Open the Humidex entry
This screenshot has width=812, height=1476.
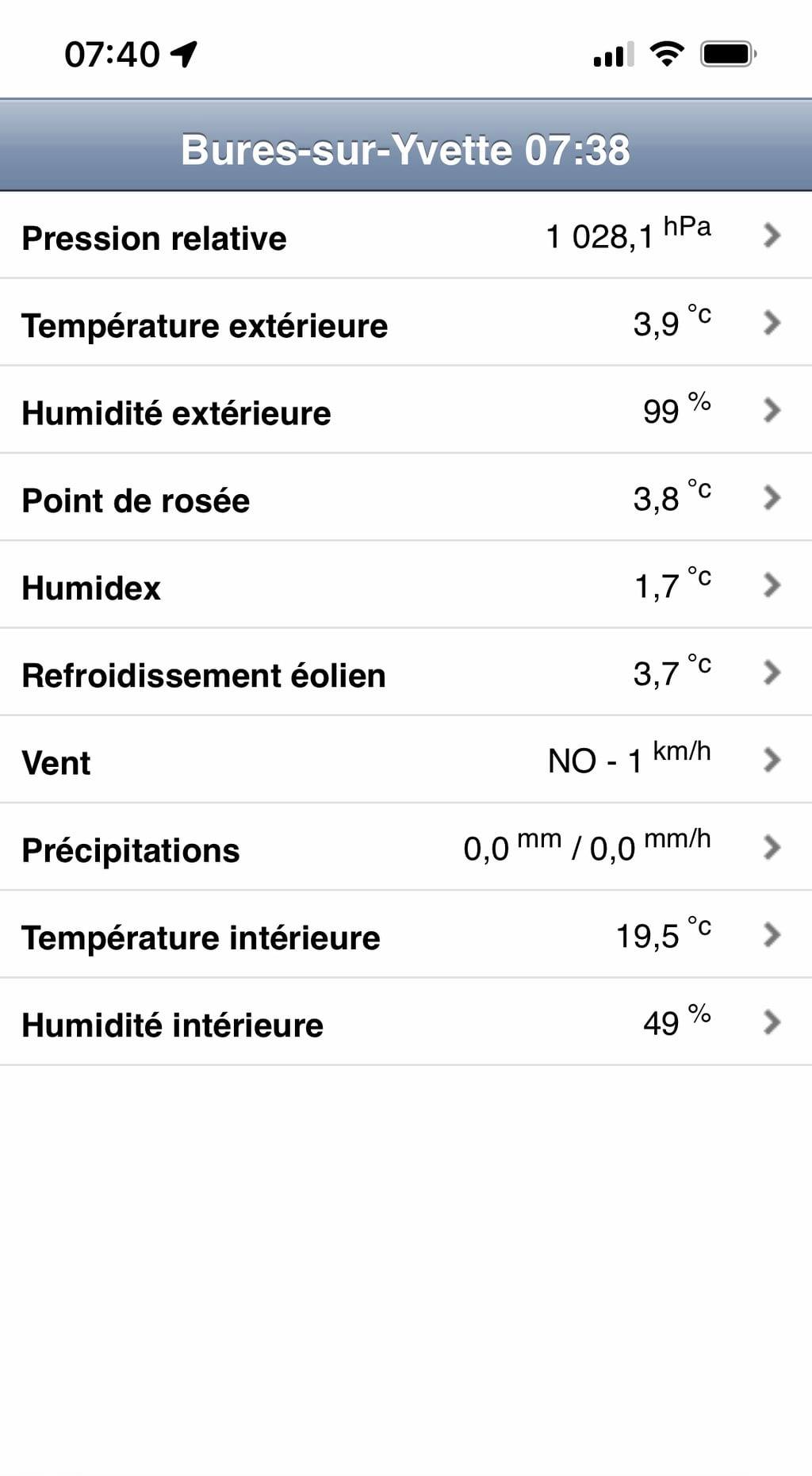pyautogui.click(x=406, y=585)
